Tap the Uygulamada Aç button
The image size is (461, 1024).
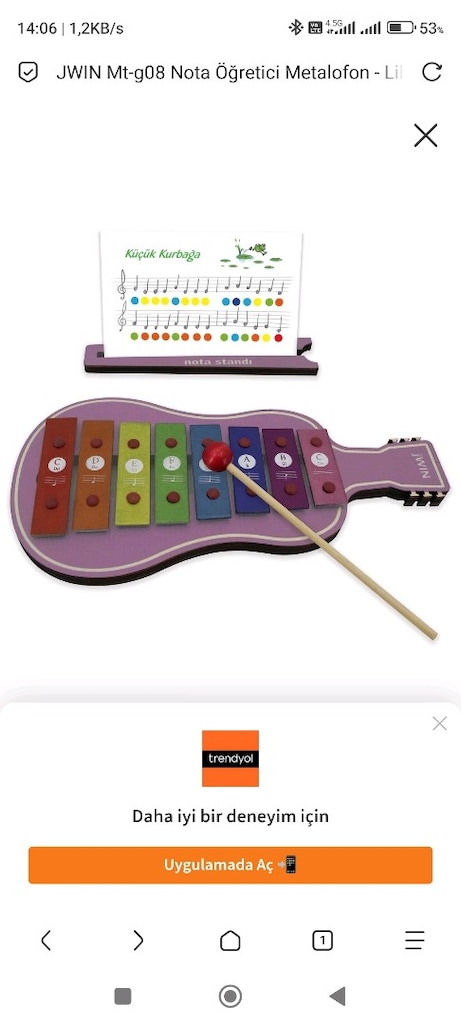tap(230, 865)
